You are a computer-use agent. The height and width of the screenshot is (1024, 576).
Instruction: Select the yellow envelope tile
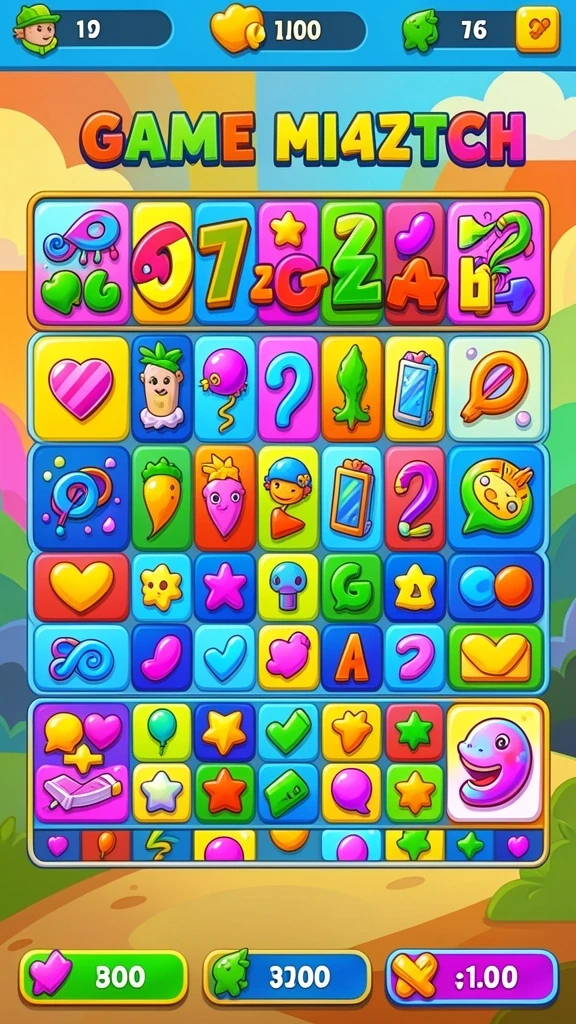pos(496,658)
